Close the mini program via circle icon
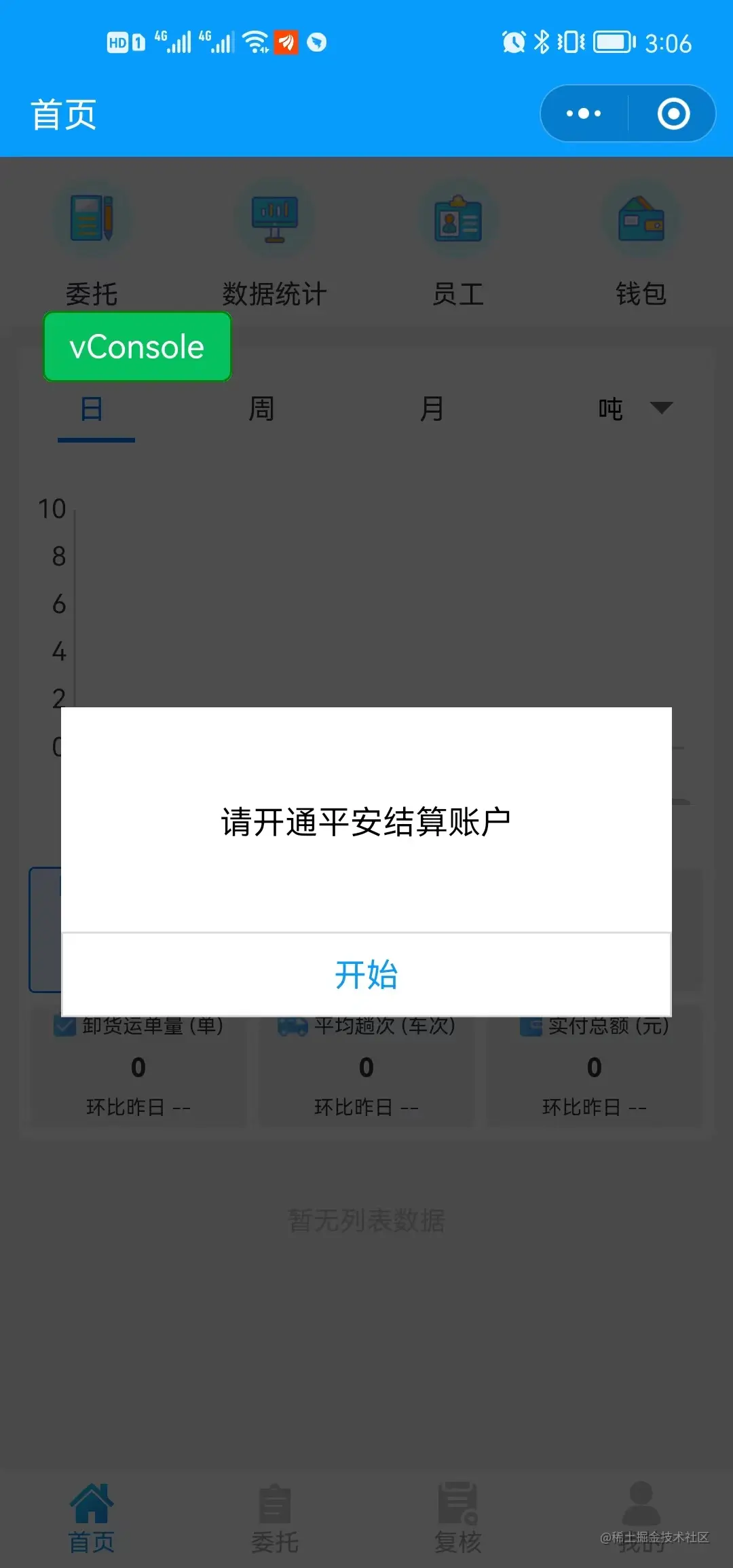The image size is (733, 1568). (x=673, y=113)
